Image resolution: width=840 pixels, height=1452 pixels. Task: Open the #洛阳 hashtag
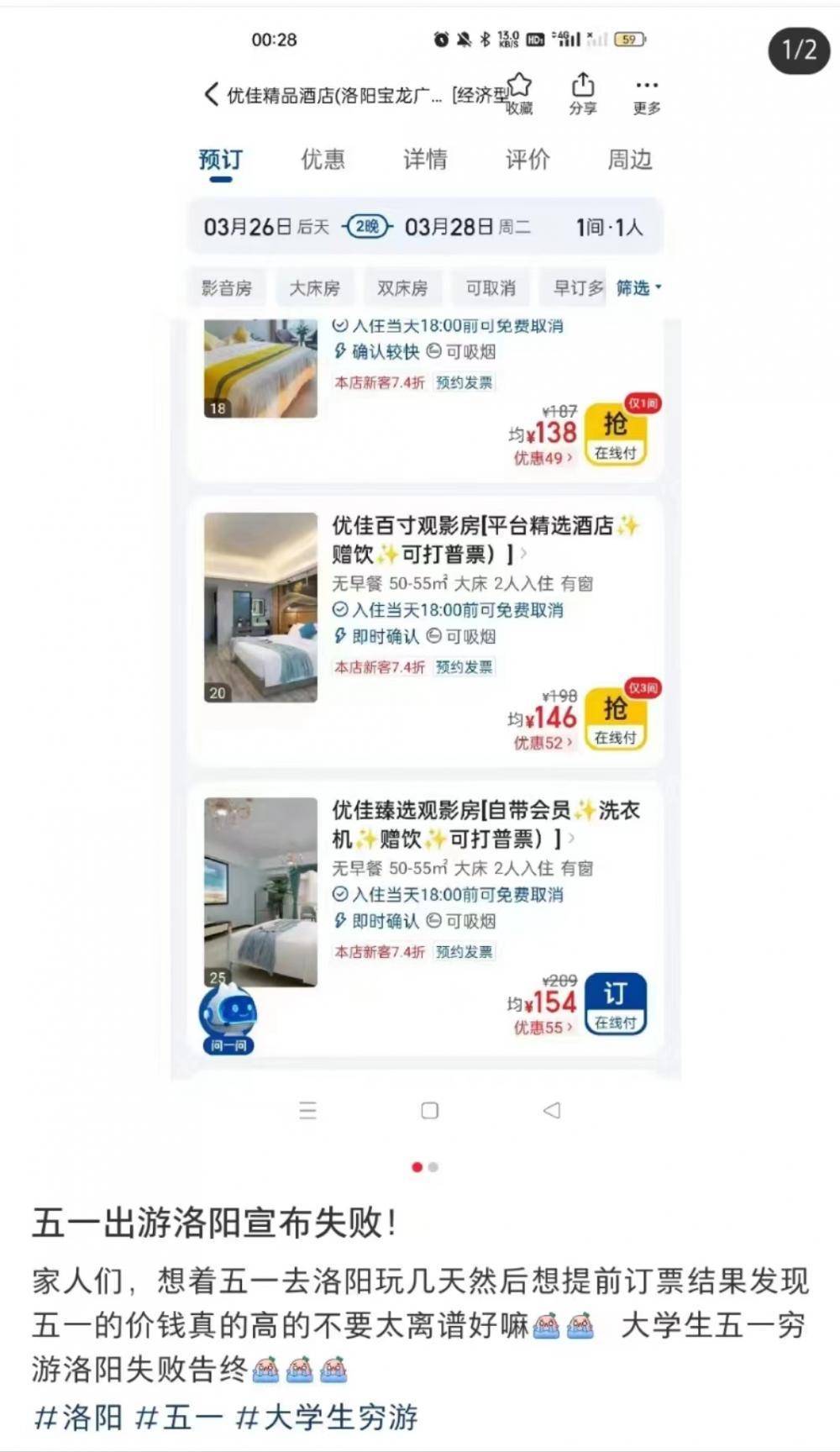coord(78,1418)
